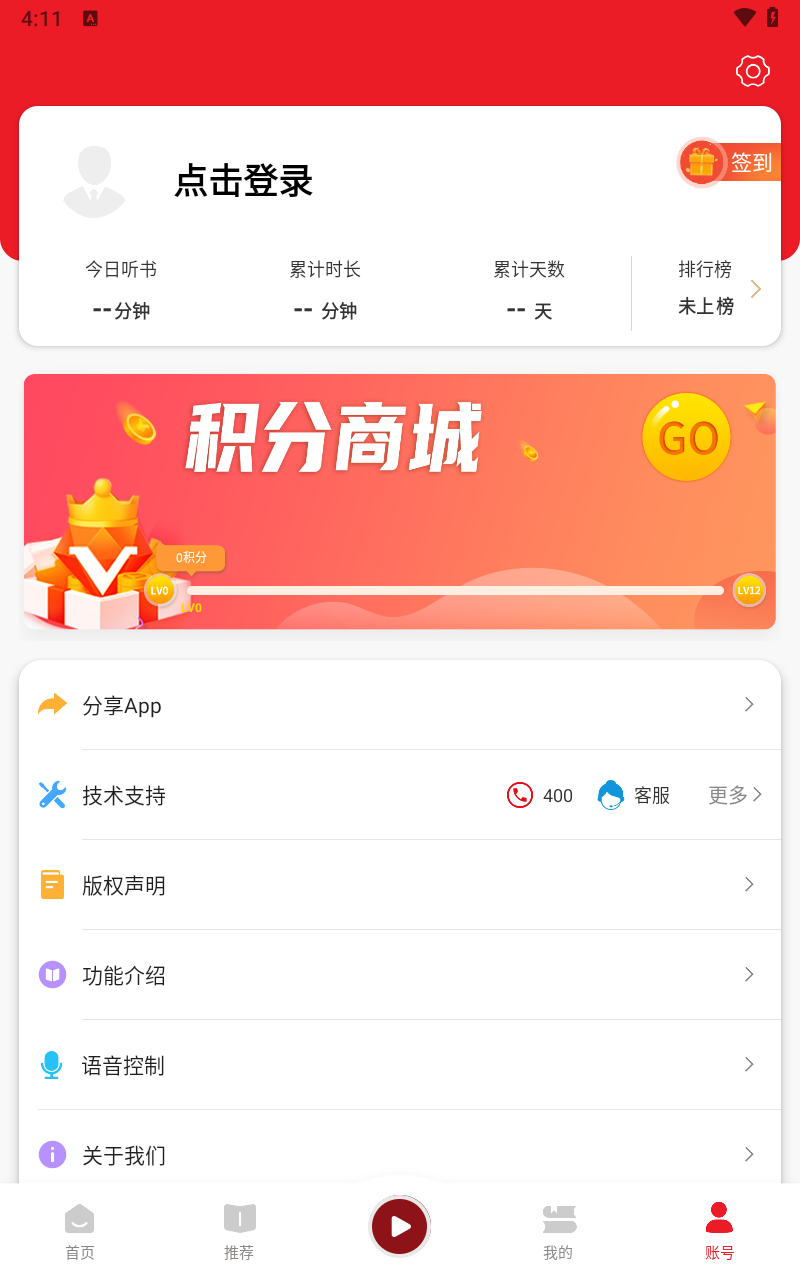Screen dimensions: 800x1280
Task: Select the 账号 tab
Action: 719,1232
